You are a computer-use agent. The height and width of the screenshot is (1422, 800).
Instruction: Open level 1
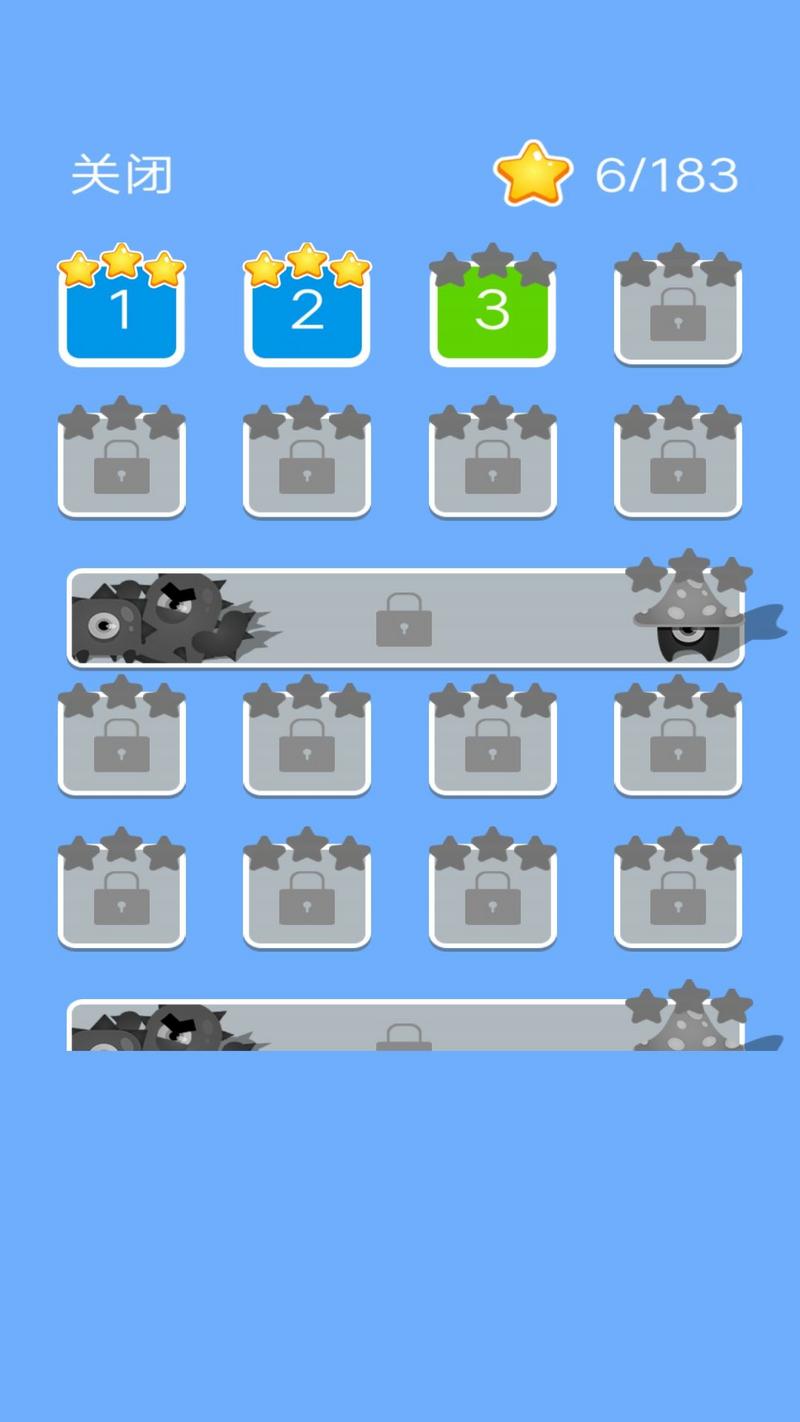click(122, 311)
